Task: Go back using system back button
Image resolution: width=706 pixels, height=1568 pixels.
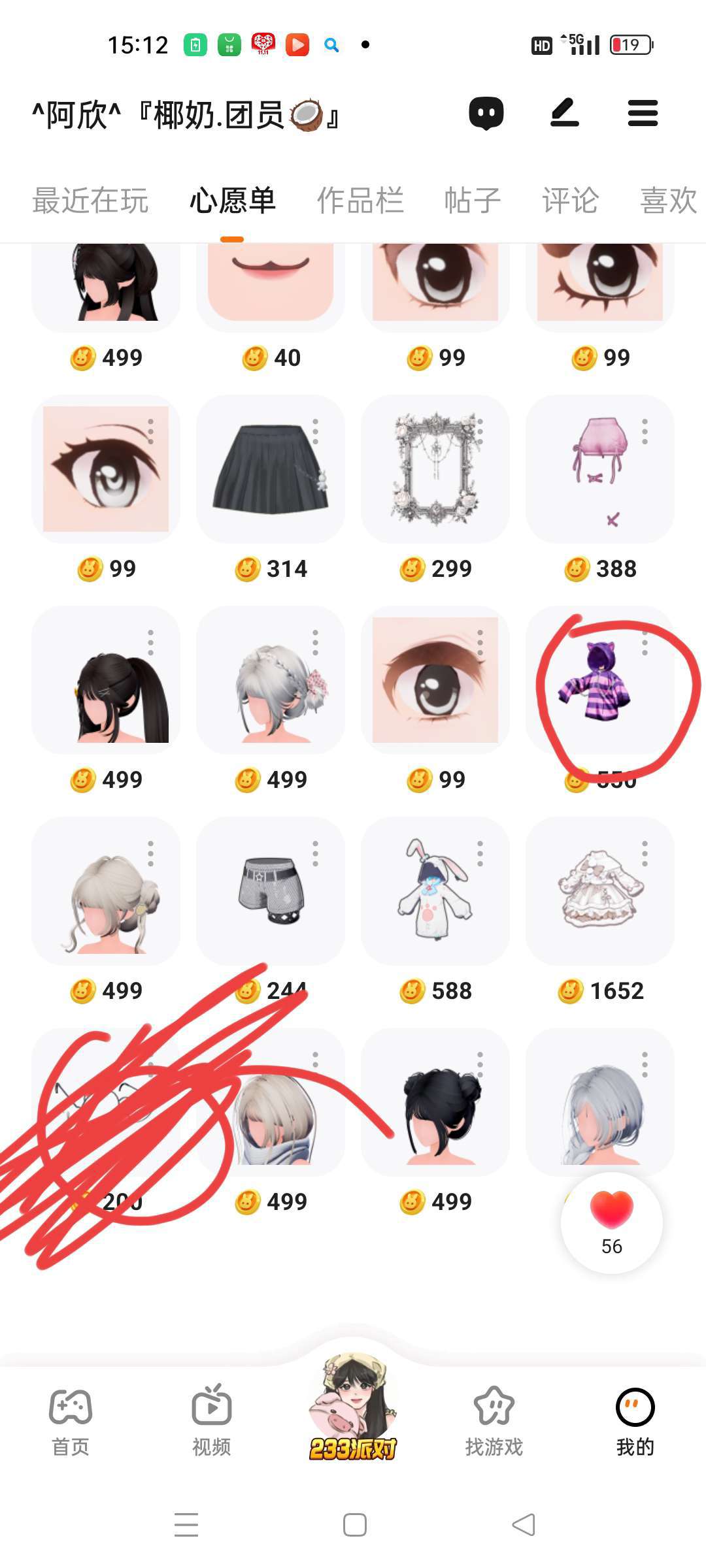Action: click(523, 1525)
